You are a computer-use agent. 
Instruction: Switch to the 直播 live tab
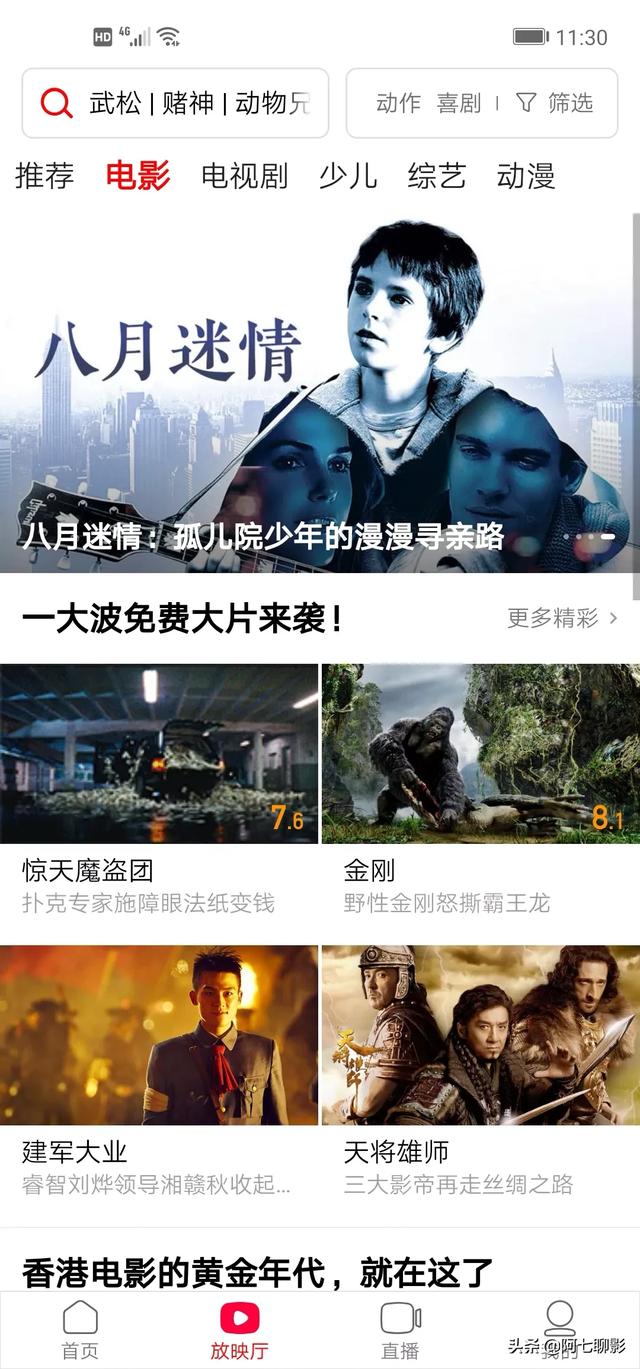(x=400, y=1329)
